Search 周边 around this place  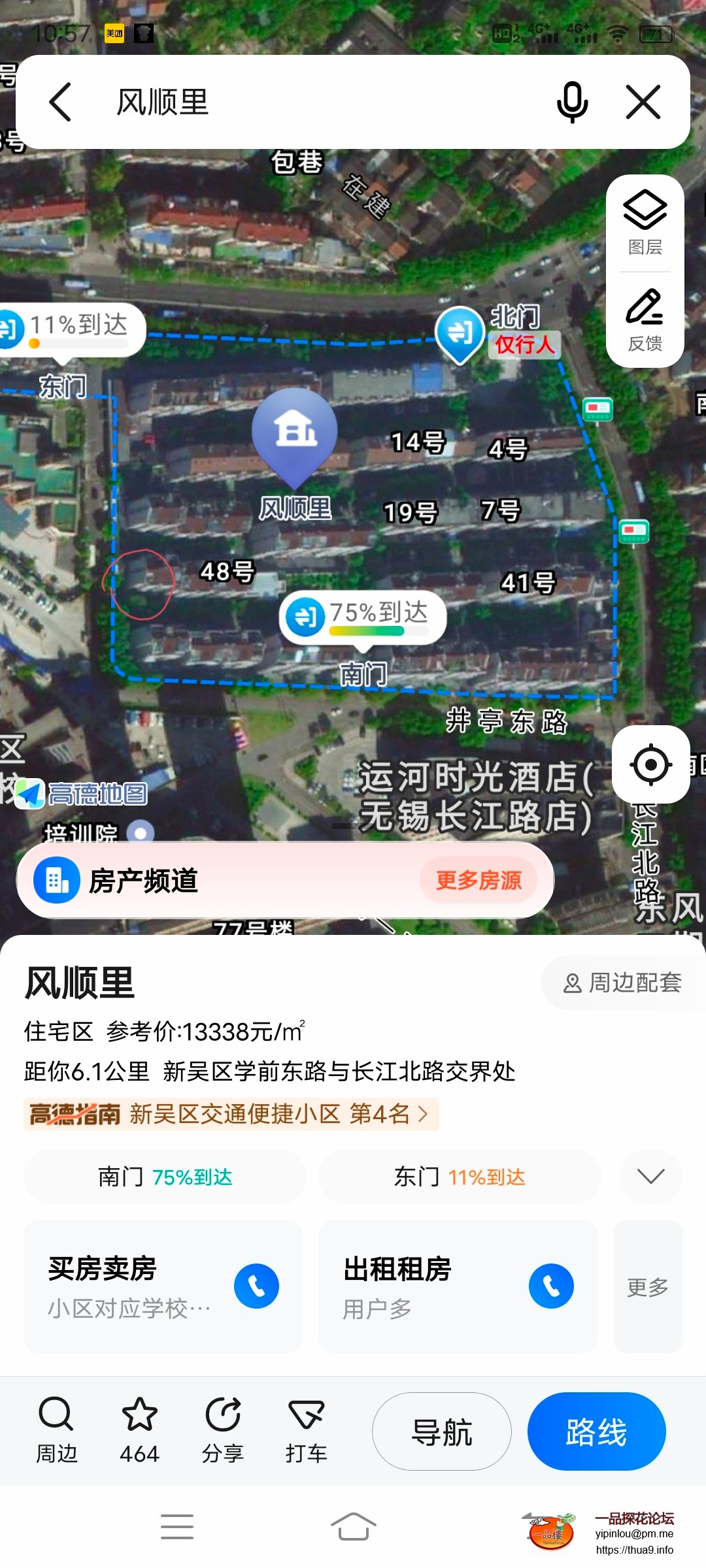[x=56, y=1431]
